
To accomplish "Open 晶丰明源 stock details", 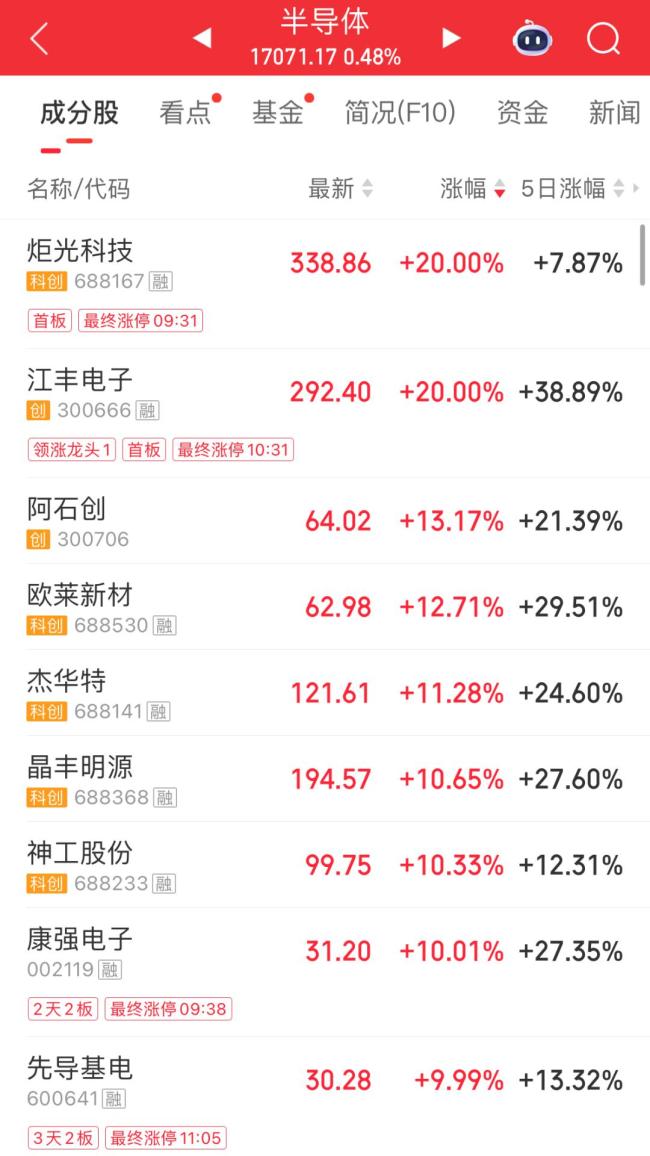I will pos(325,779).
